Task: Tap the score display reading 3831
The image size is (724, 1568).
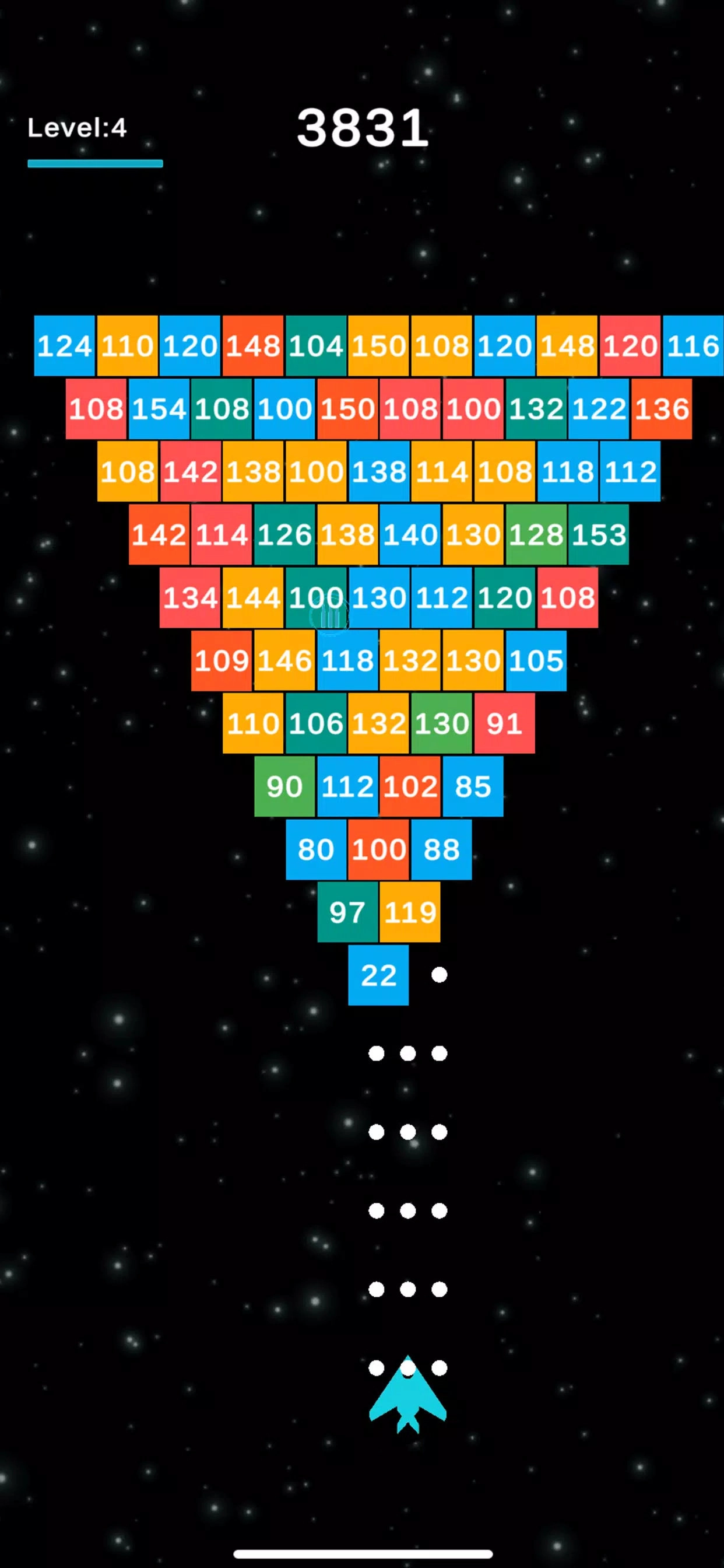Action: pos(361,128)
